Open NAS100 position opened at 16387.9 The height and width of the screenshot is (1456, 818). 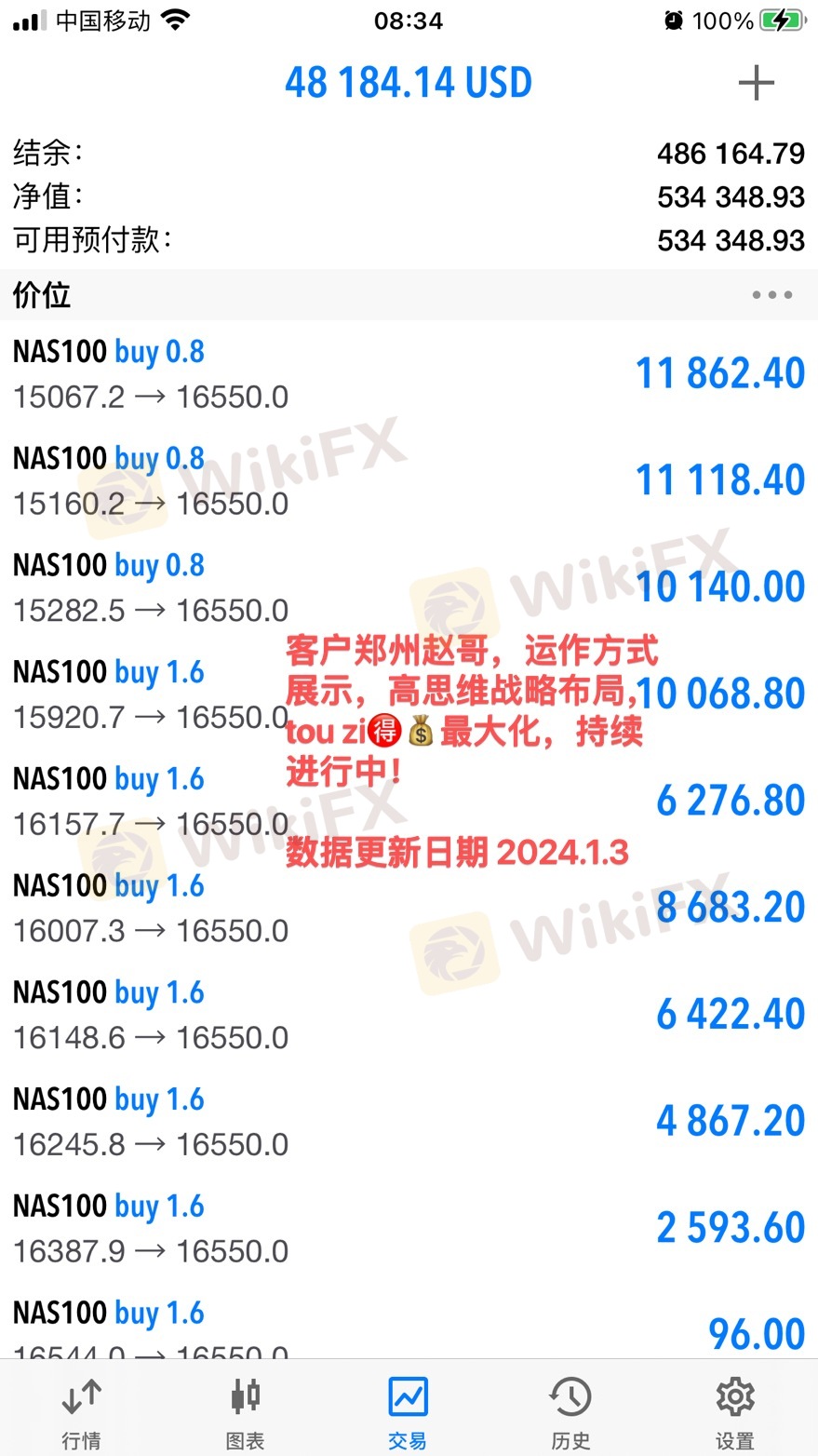point(409,1229)
